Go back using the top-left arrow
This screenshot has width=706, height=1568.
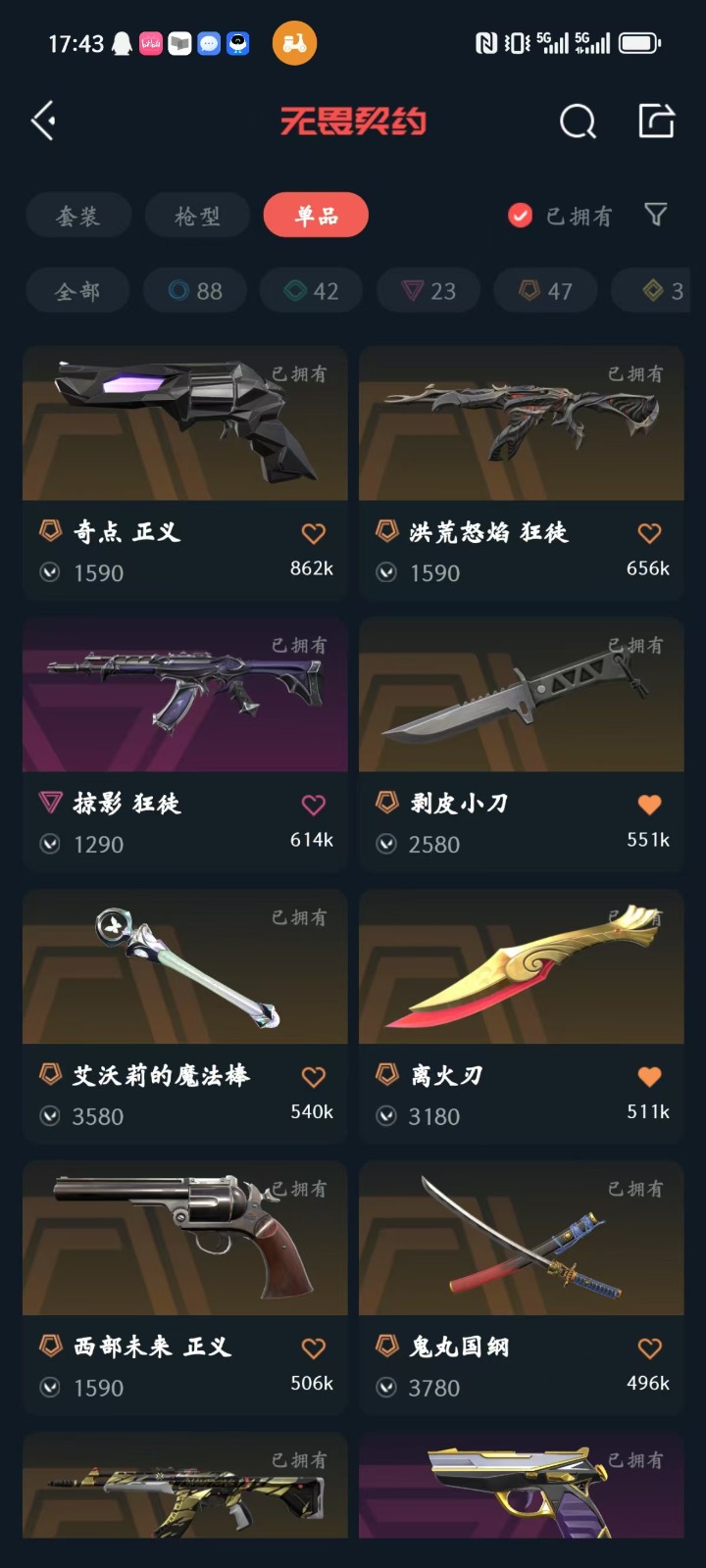[x=43, y=122]
